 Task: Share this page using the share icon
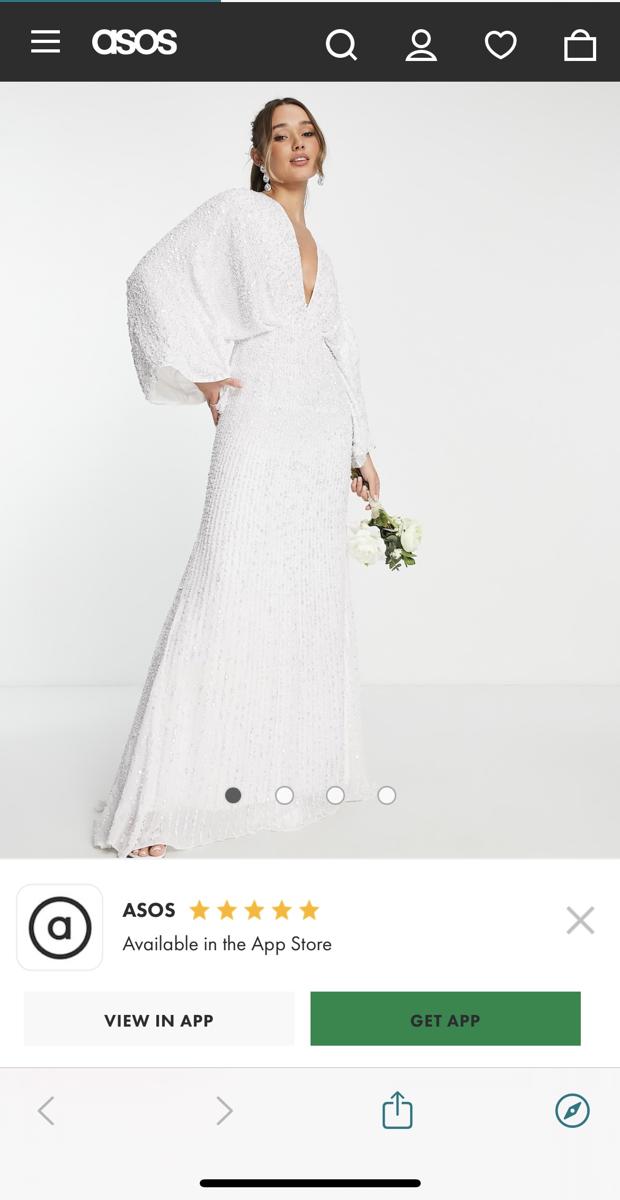[397, 1110]
